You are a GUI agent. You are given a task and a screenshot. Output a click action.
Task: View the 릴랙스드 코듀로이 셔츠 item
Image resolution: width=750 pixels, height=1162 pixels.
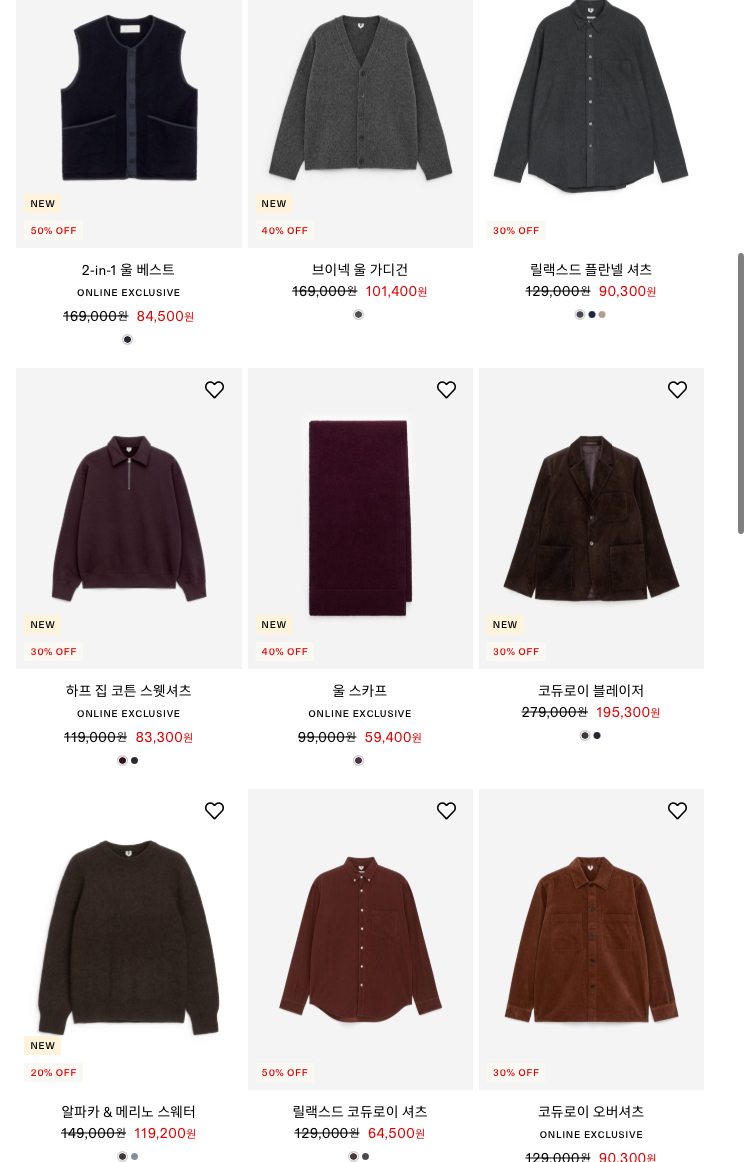point(360,940)
